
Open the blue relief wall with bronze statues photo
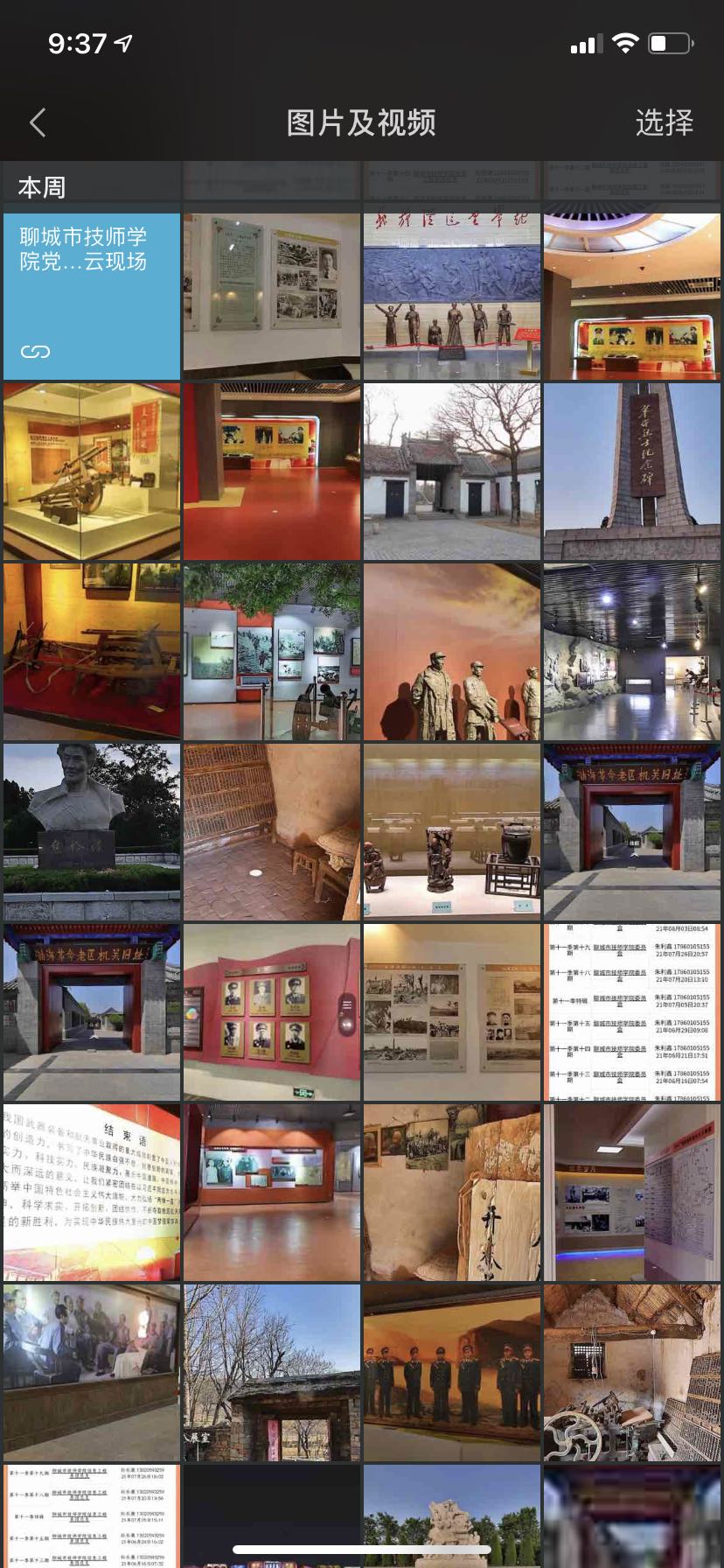451,296
